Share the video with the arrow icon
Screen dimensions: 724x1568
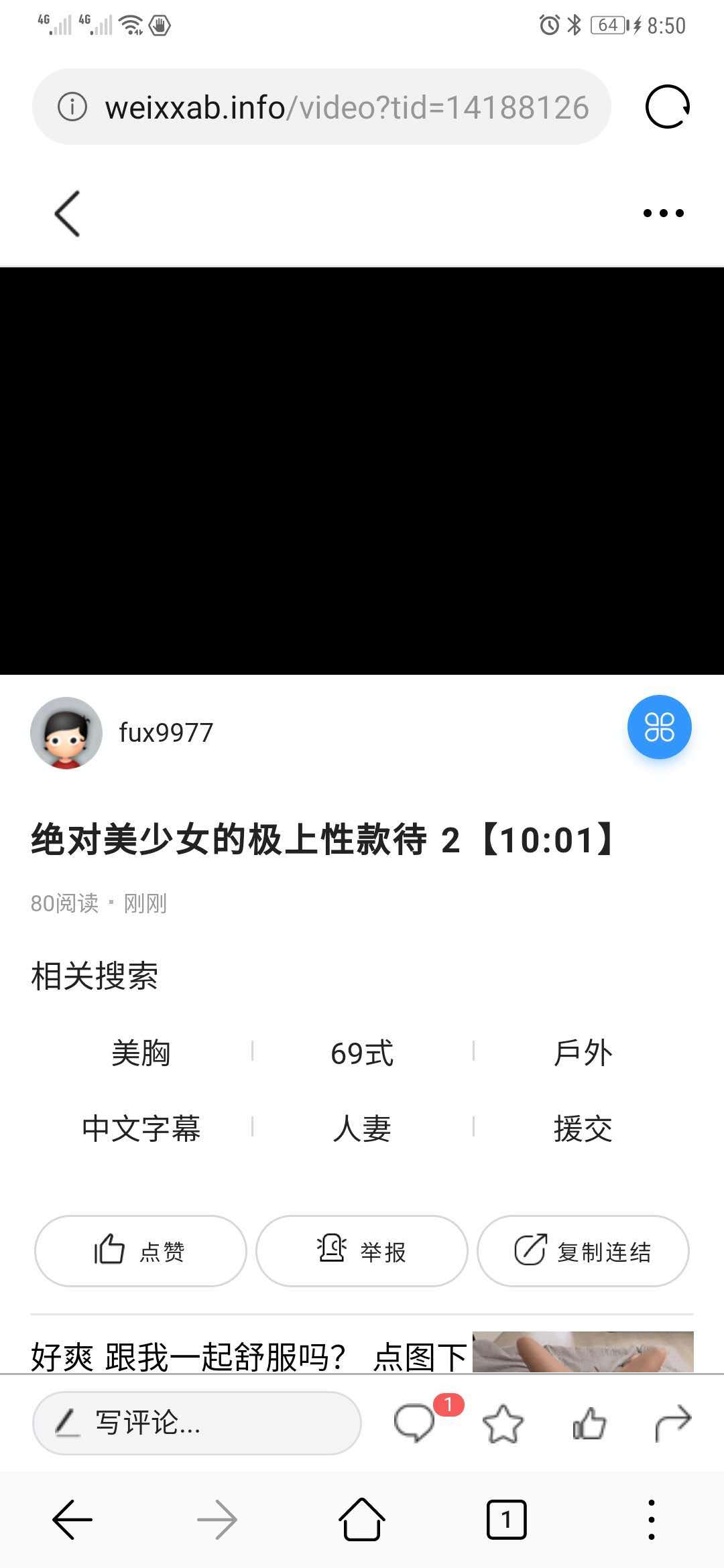pos(672,1422)
